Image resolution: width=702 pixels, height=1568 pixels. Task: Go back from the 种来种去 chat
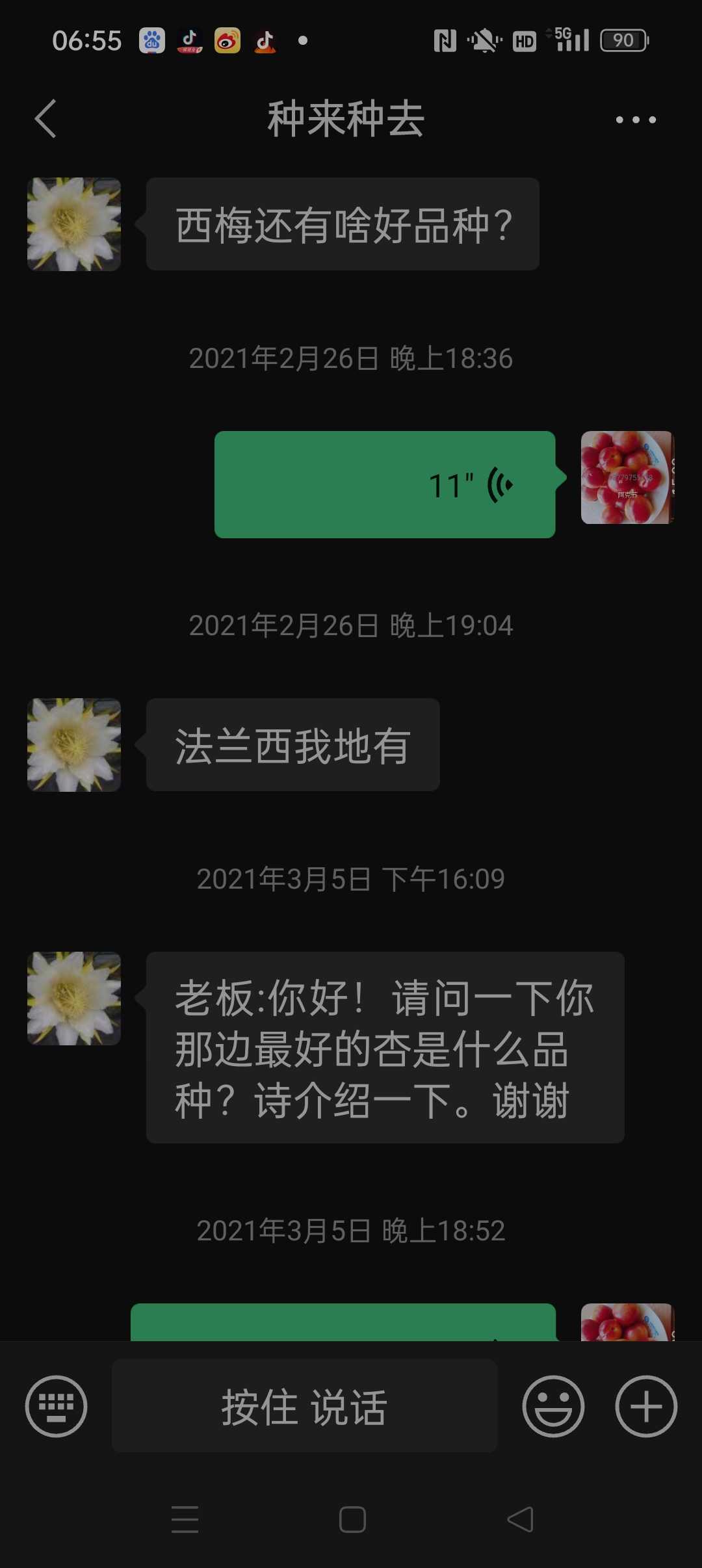click(x=45, y=119)
